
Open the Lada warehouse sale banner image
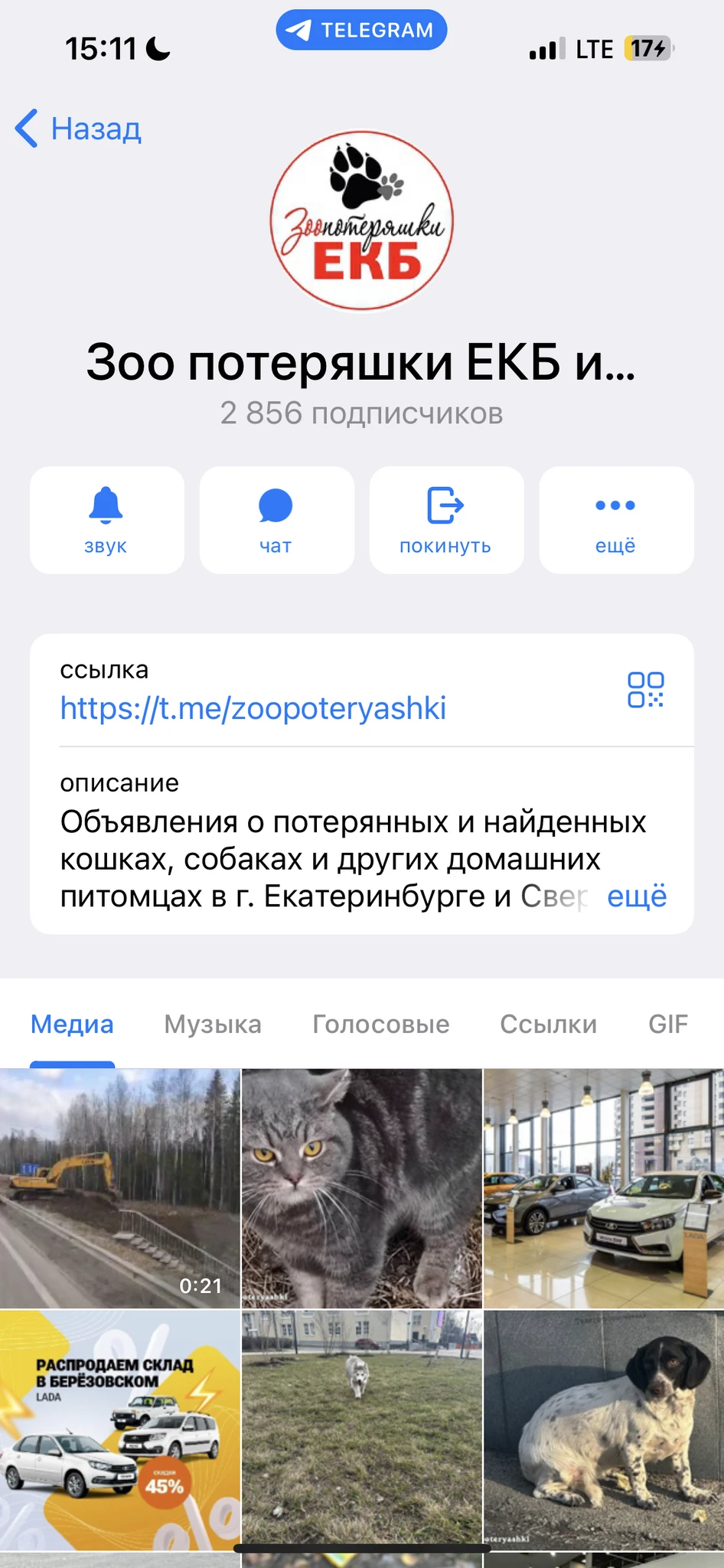click(119, 1430)
